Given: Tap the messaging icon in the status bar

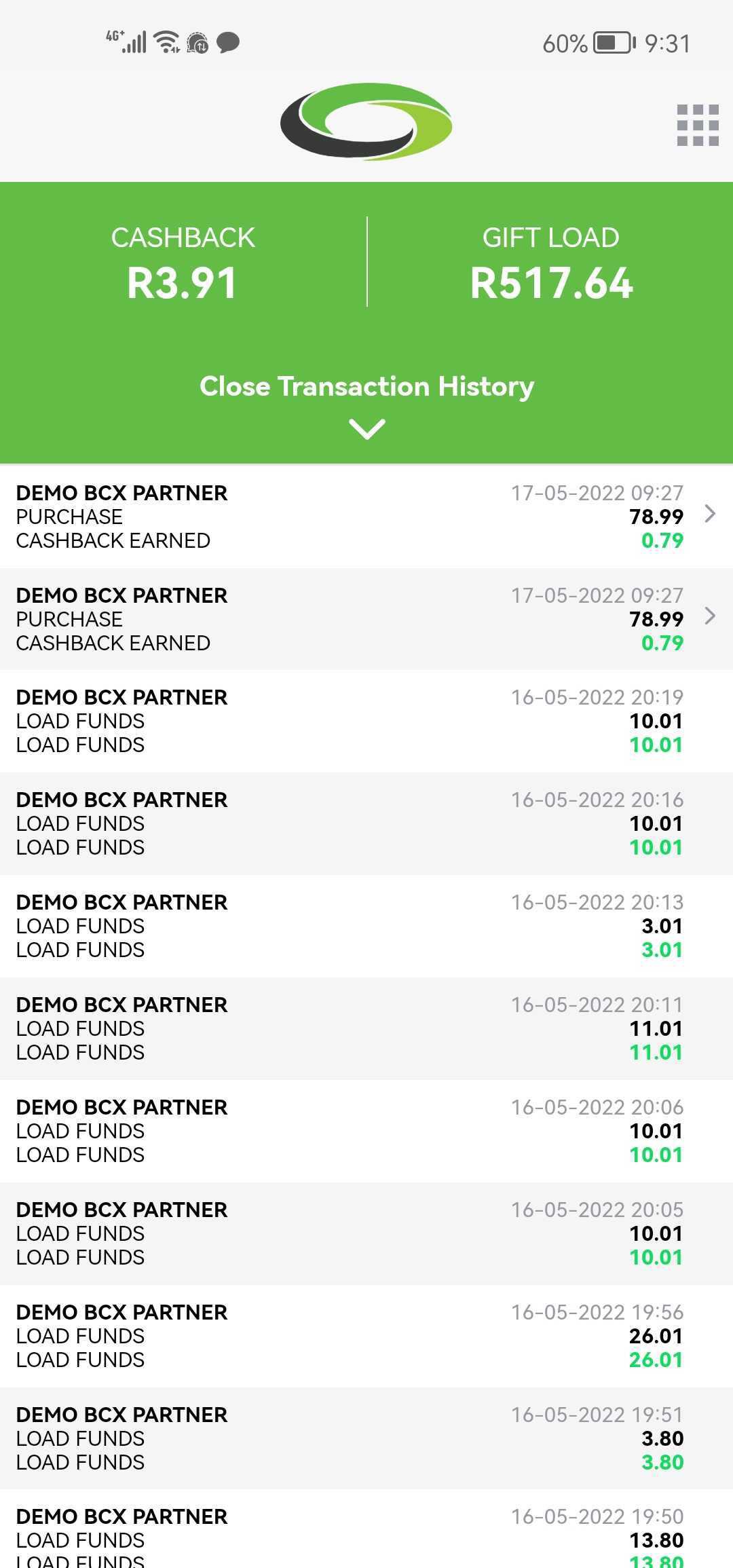Looking at the screenshot, I should (x=228, y=43).
